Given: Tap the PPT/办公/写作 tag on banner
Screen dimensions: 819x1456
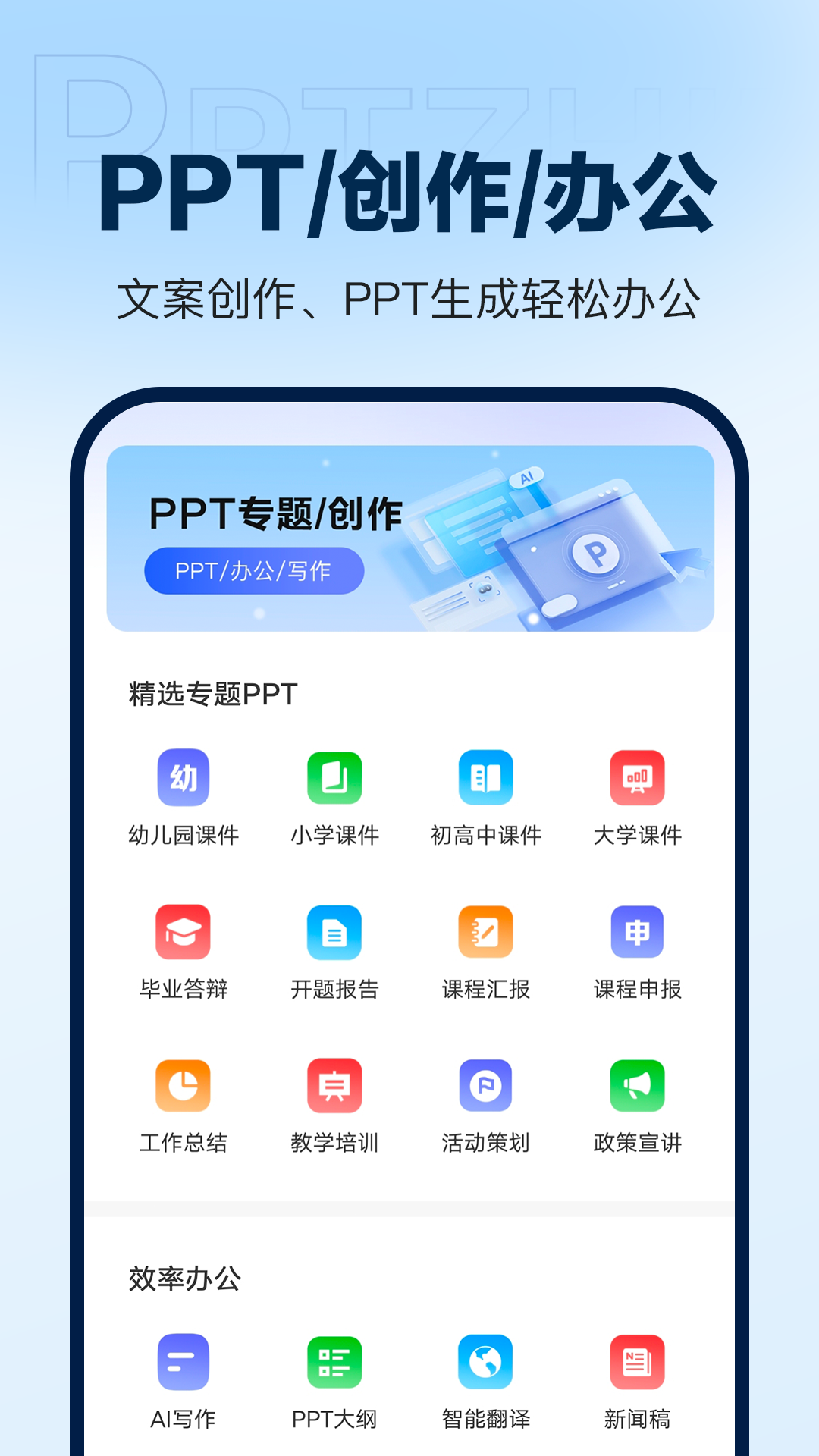Looking at the screenshot, I should tap(253, 570).
